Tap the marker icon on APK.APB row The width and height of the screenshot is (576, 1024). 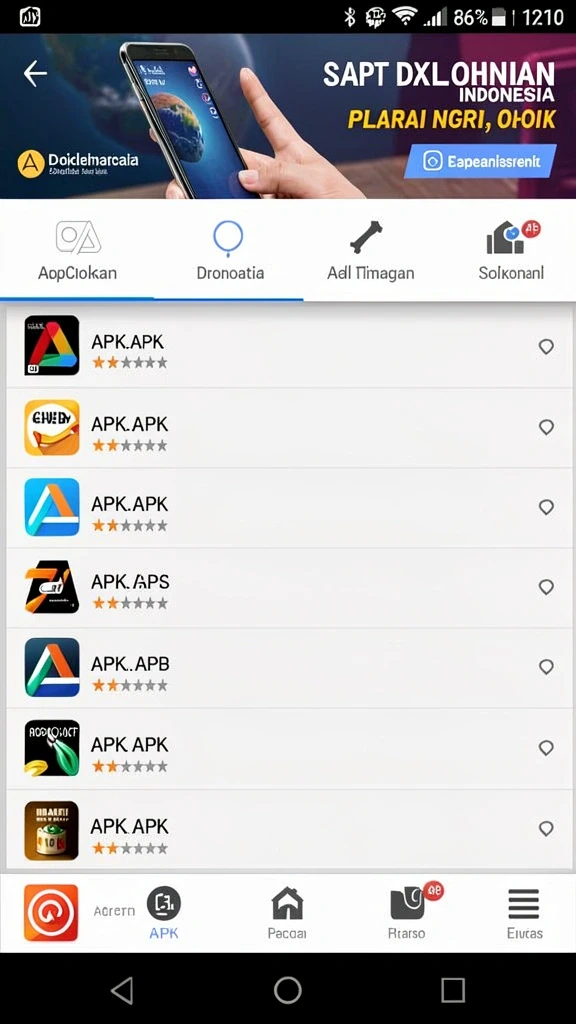click(546, 667)
